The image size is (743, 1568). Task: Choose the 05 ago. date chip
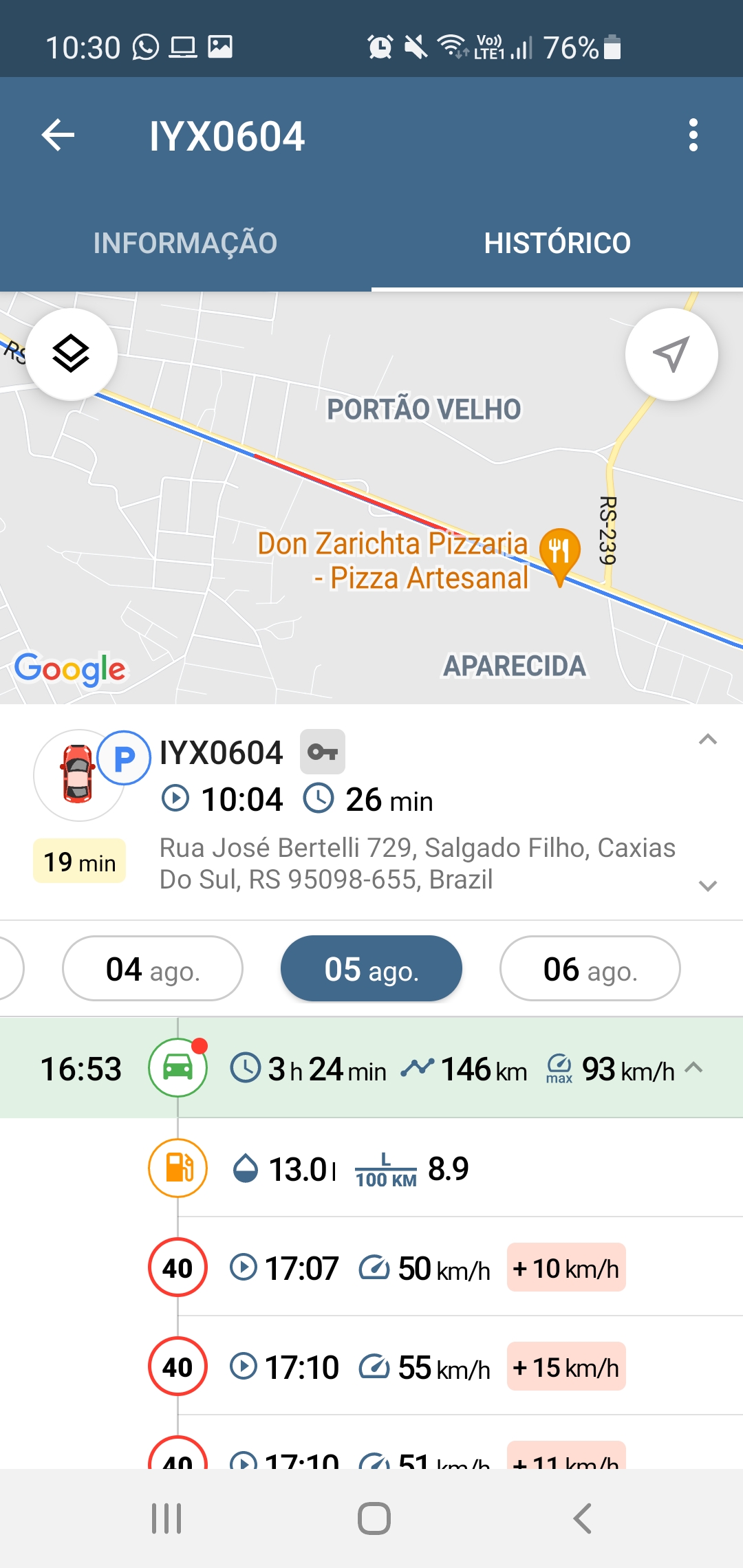coord(371,969)
